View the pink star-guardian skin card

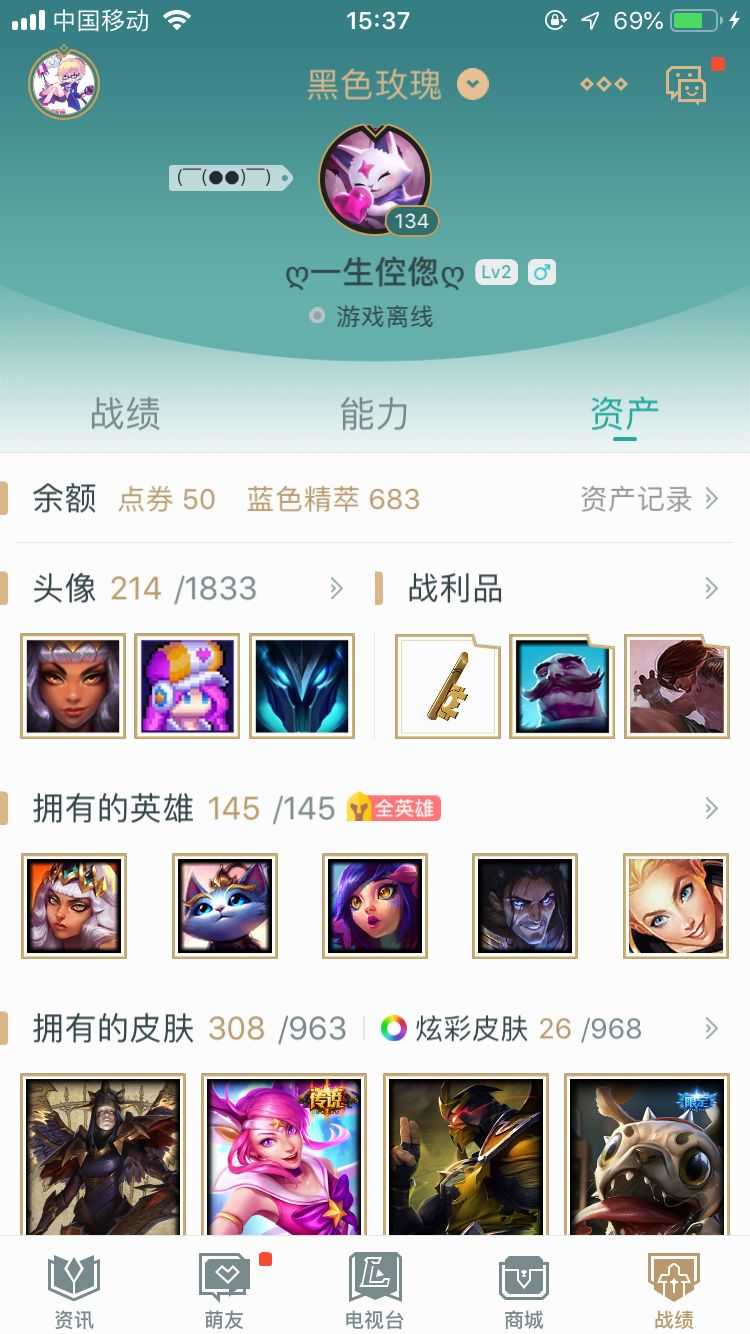284,1155
